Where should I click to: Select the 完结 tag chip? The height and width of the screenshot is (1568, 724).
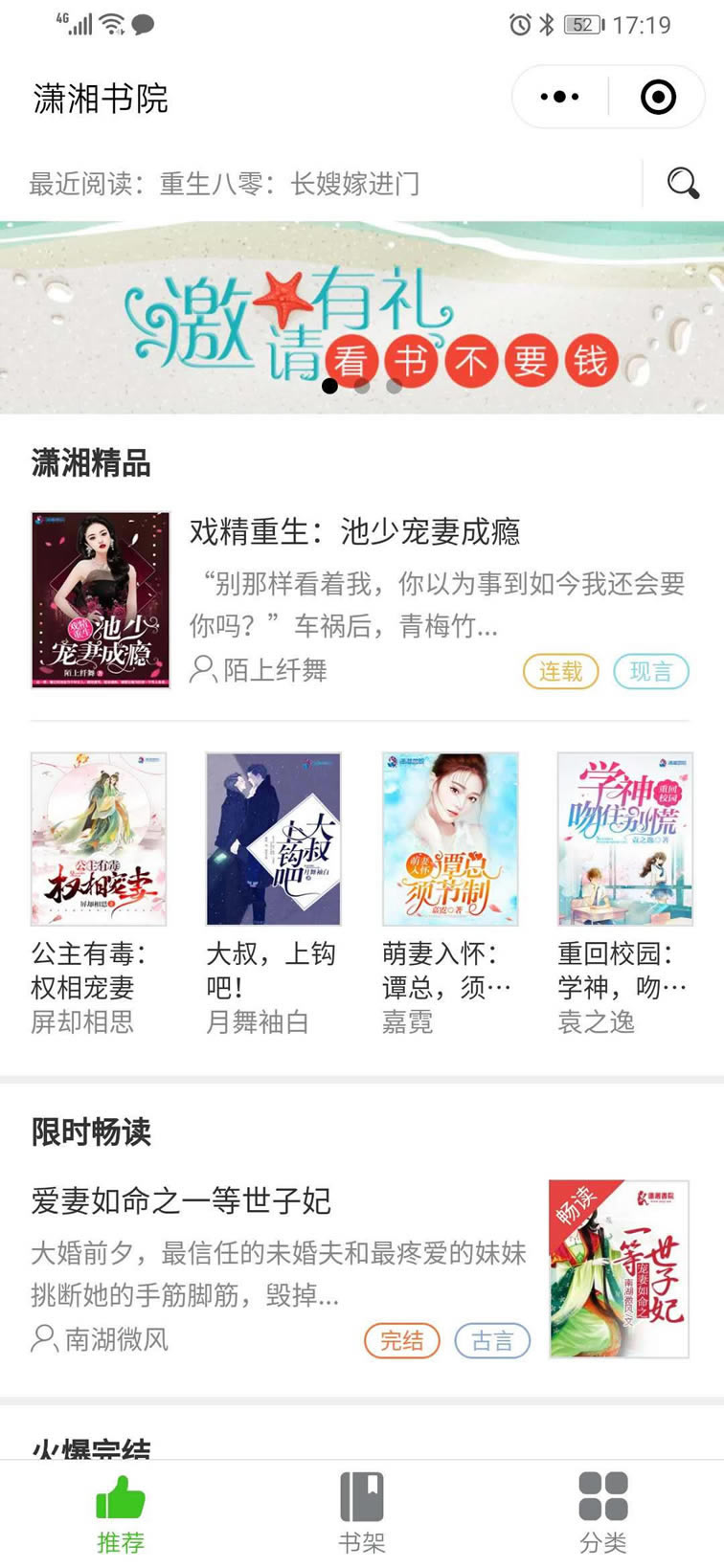402,1341
